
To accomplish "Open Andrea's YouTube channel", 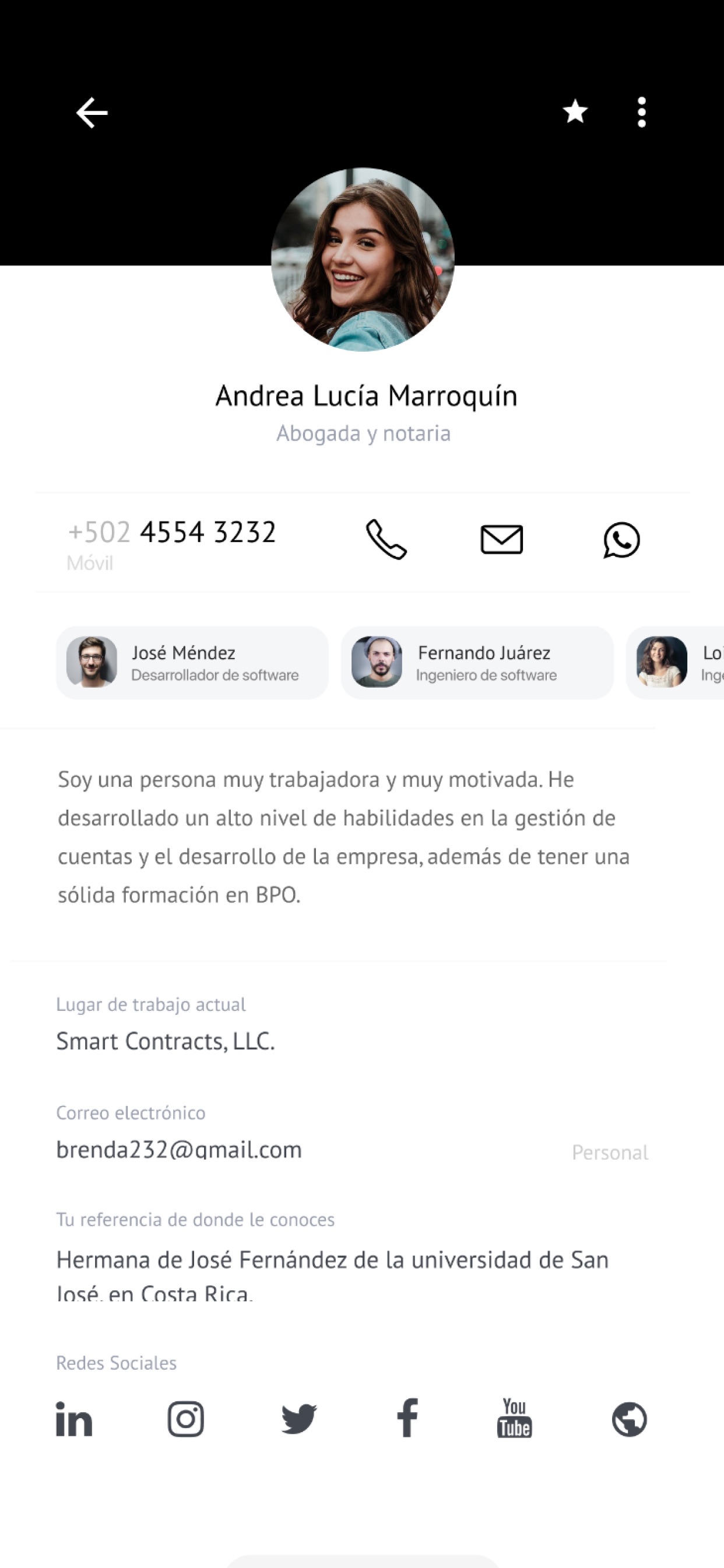I will tap(514, 1417).
